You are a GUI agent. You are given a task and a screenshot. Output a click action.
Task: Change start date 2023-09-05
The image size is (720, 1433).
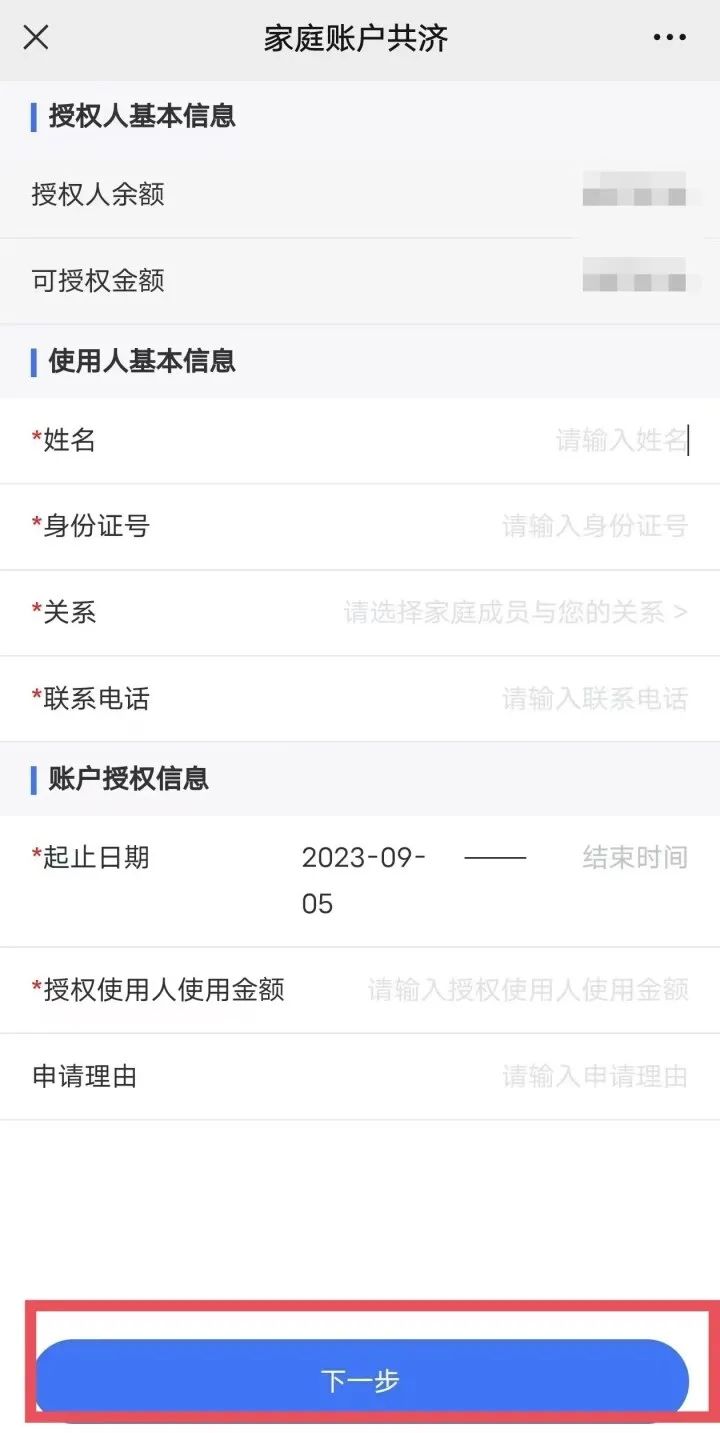tap(364, 880)
